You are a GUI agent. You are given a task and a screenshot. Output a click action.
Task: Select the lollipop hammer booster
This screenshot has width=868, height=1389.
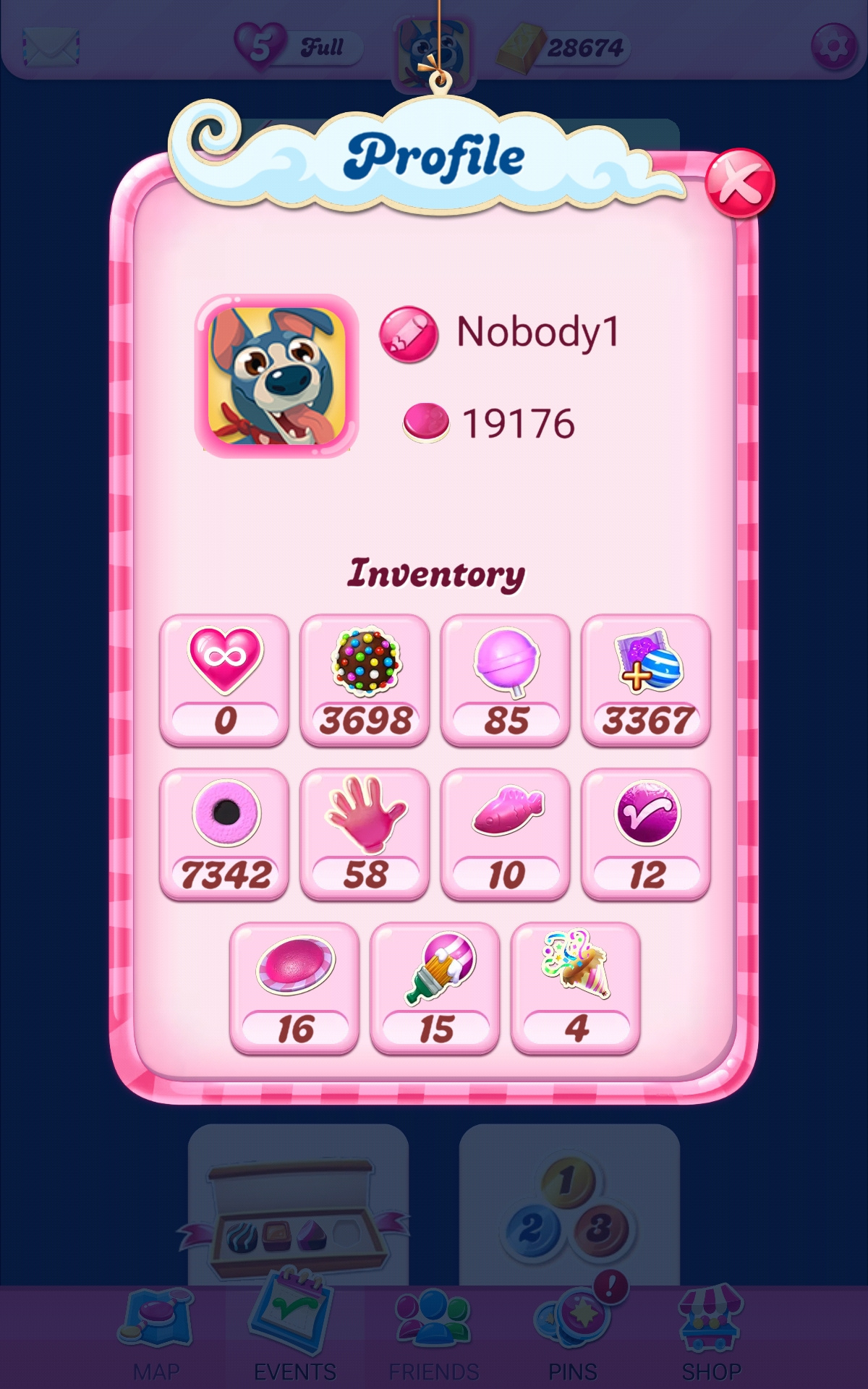click(x=506, y=679)
